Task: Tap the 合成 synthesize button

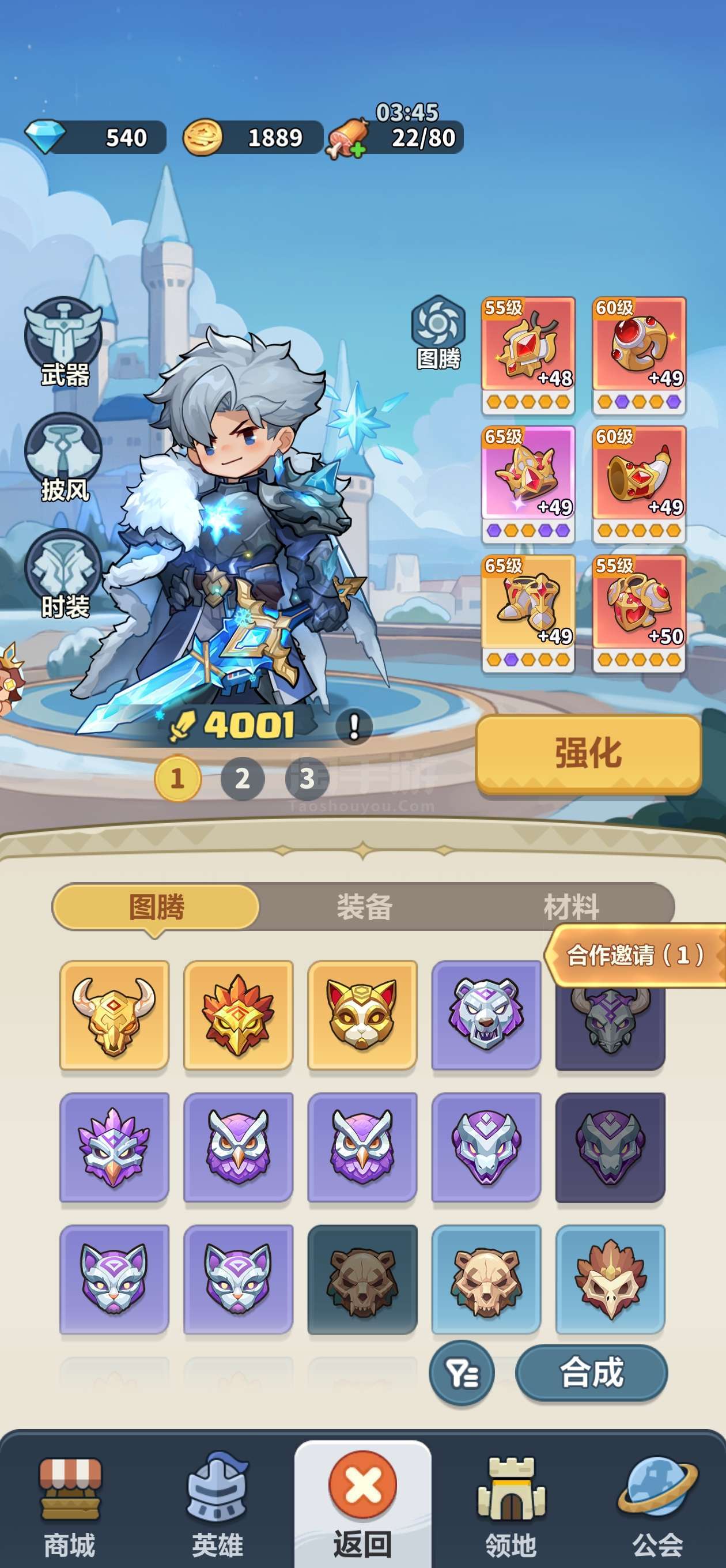Action: pyautogui.click(x=591, y=1374)
